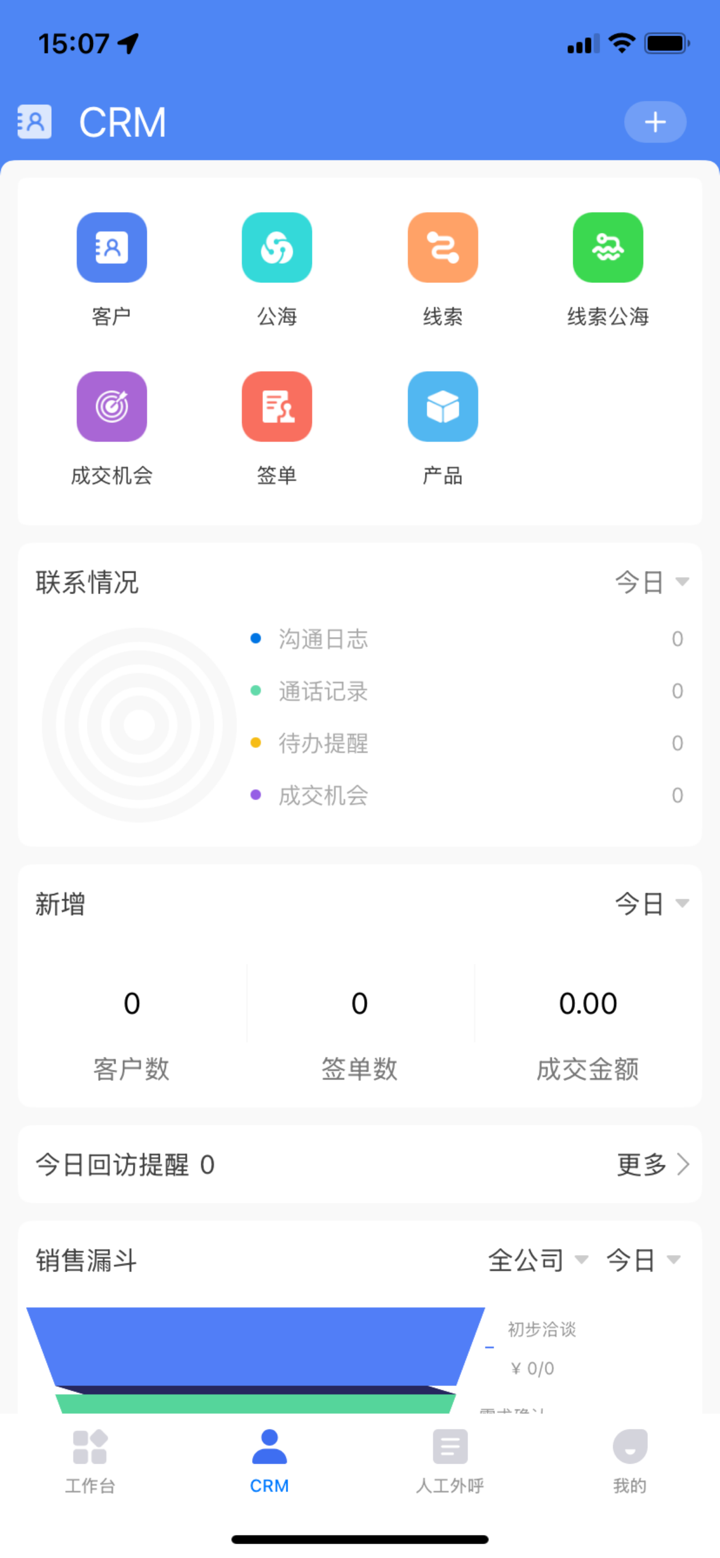Click the blue 初步洽谈 funnel segment
720x1558 pixels.
250,1345
